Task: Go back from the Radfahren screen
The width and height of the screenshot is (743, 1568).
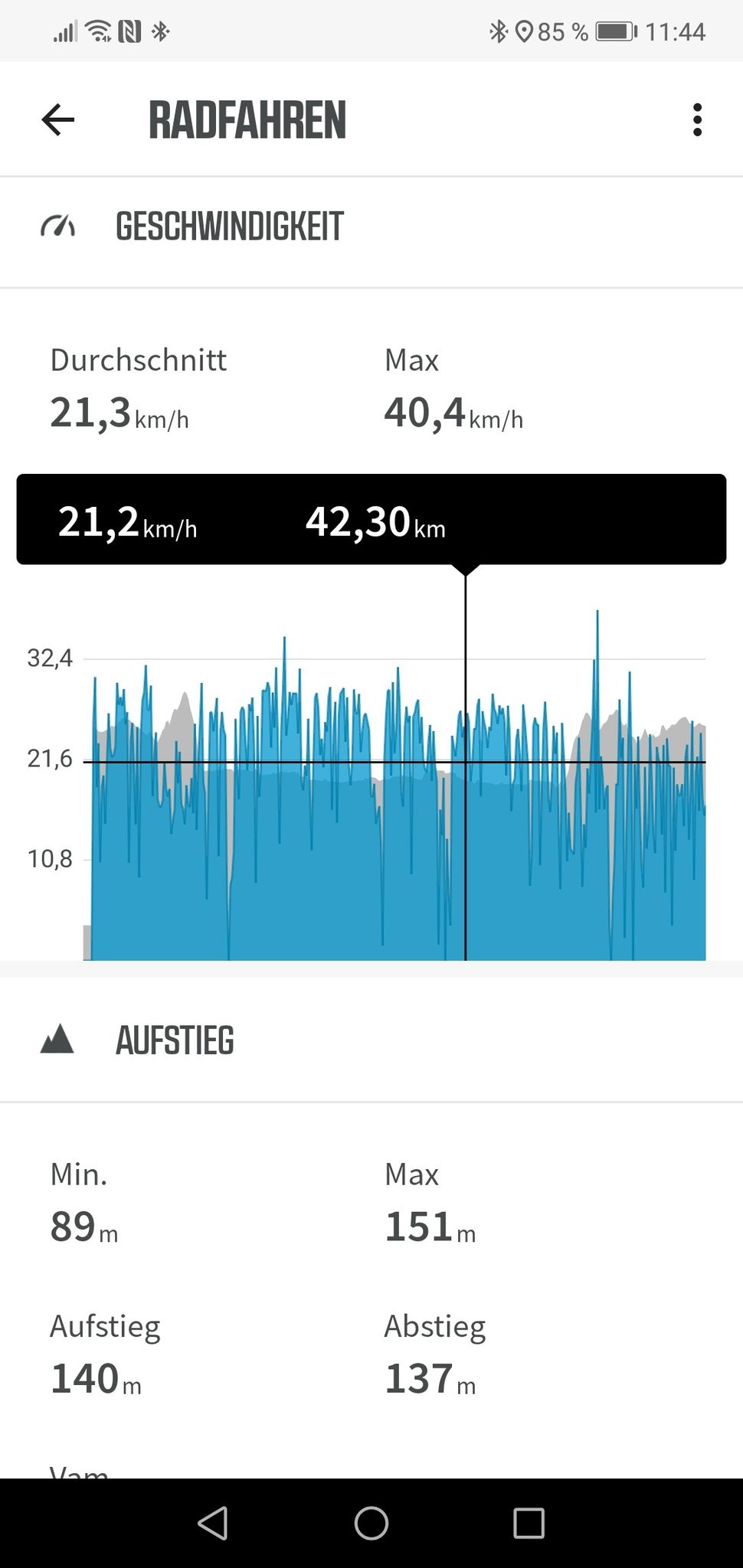Action: pyautogui.click(x=58, y=119)
